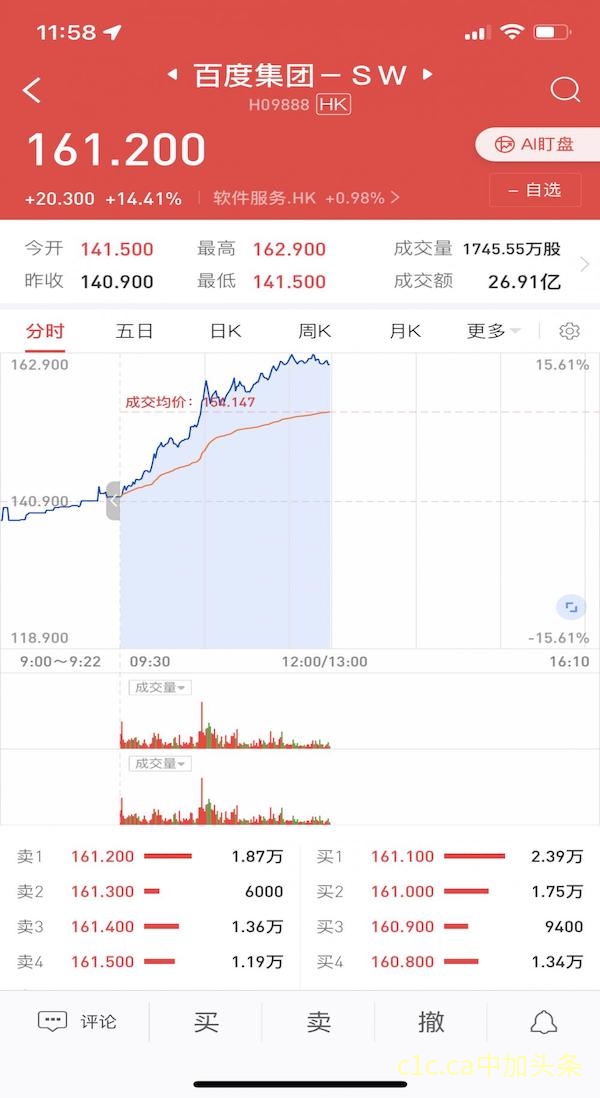
Task: Open chart settings gear
Action: click(570, 331)
